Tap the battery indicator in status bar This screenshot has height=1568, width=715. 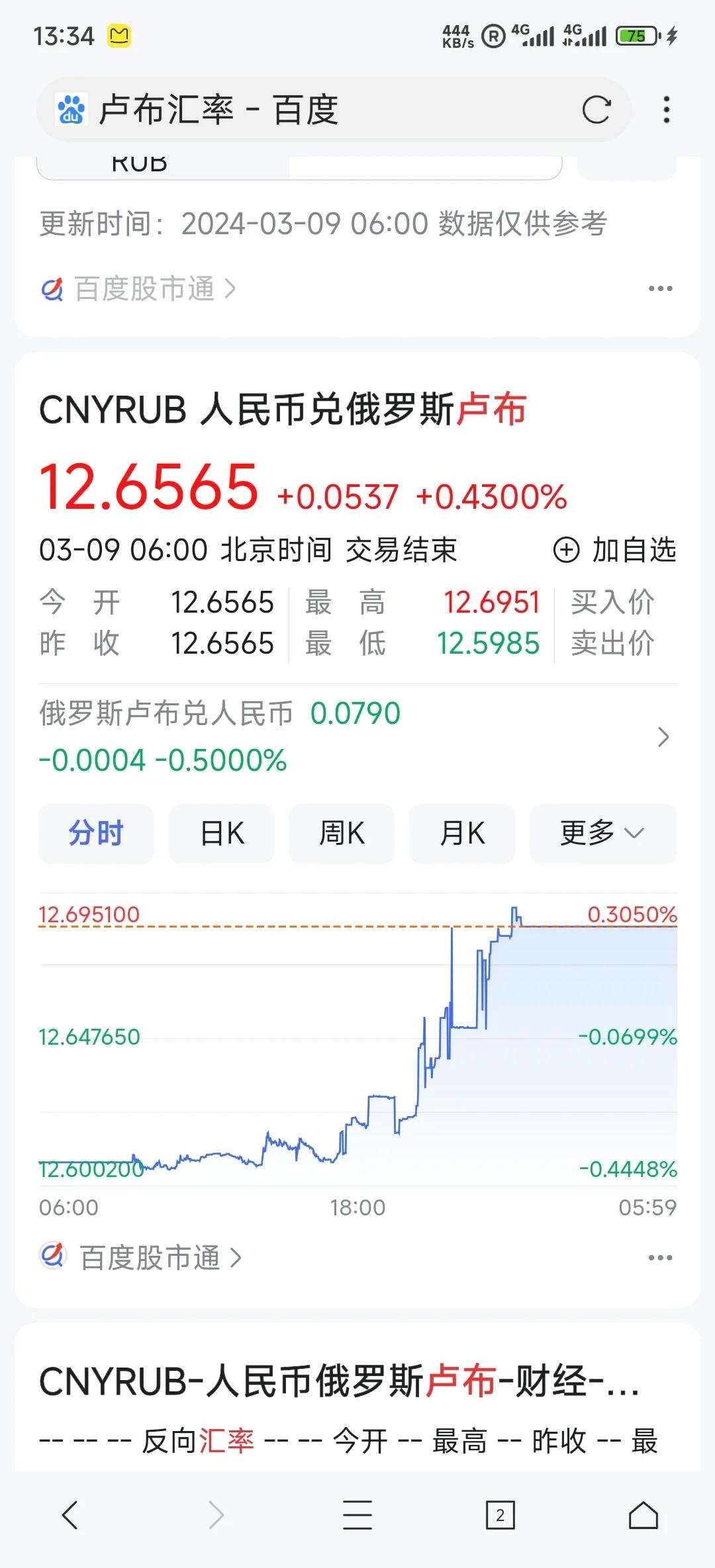636,36
